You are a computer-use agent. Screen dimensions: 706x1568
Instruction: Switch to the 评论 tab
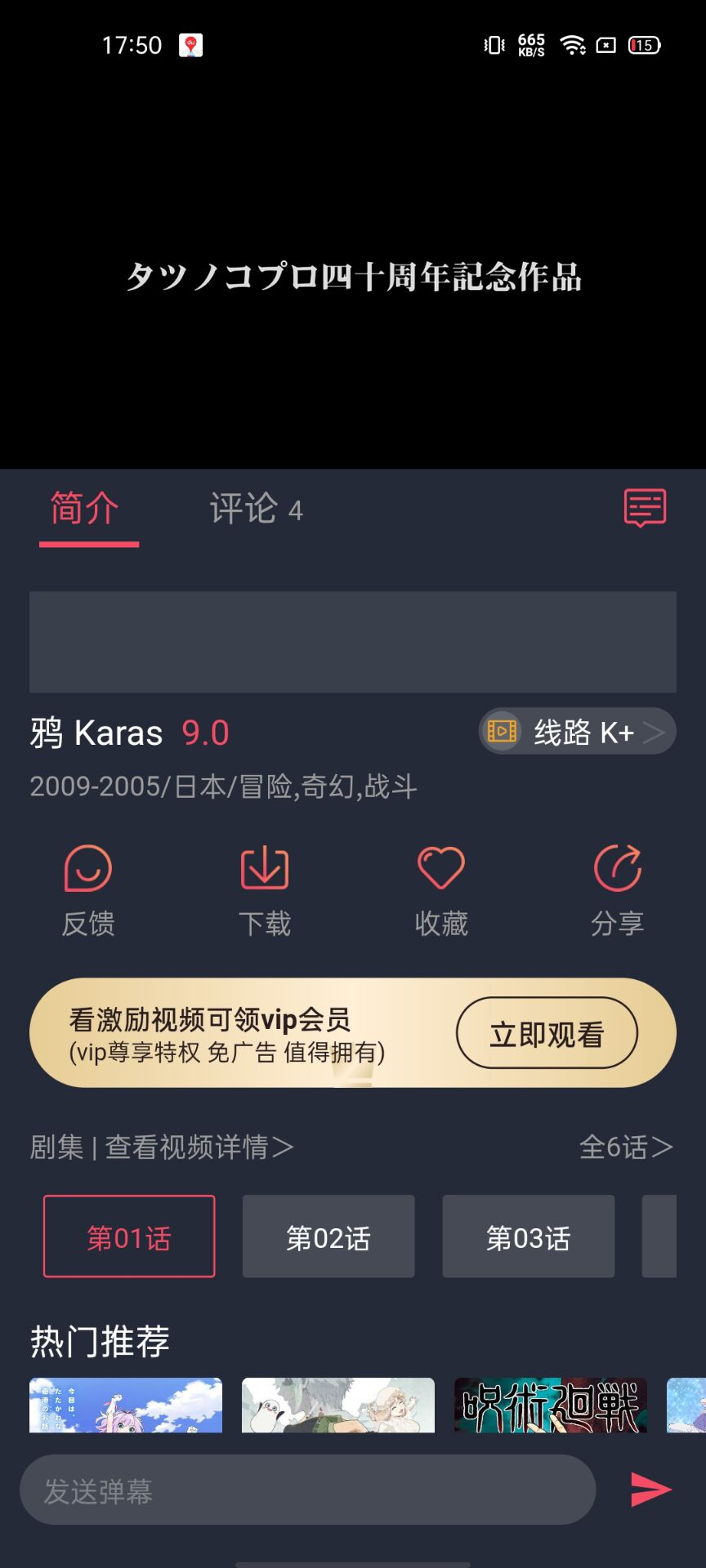pyautogui.click(x=255, y=510)
